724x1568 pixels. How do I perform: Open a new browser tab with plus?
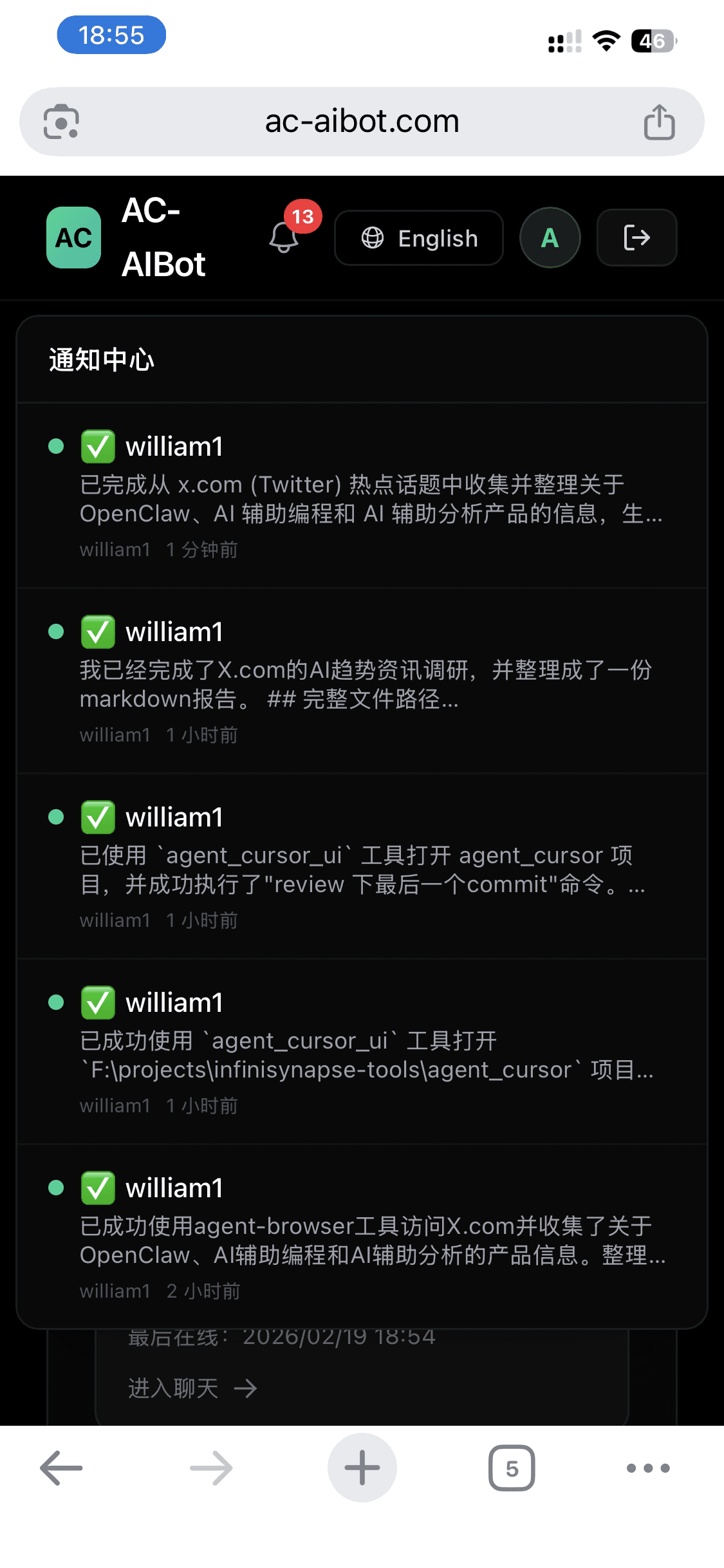(362, 1468)
